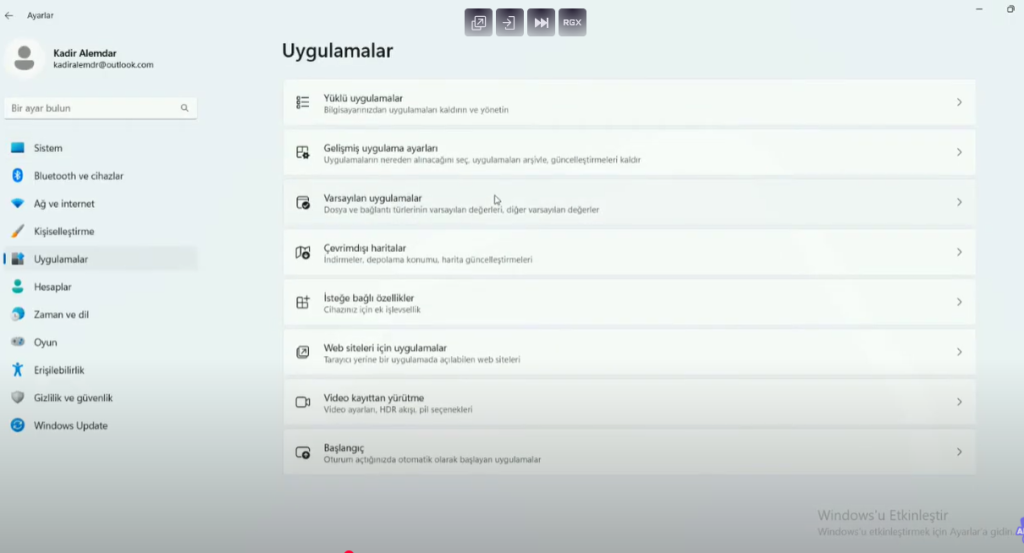This screenshot has width=1024, height=553.
Task: Open Varsayılan uygulamalar row
Action: [x=629, y=203]
